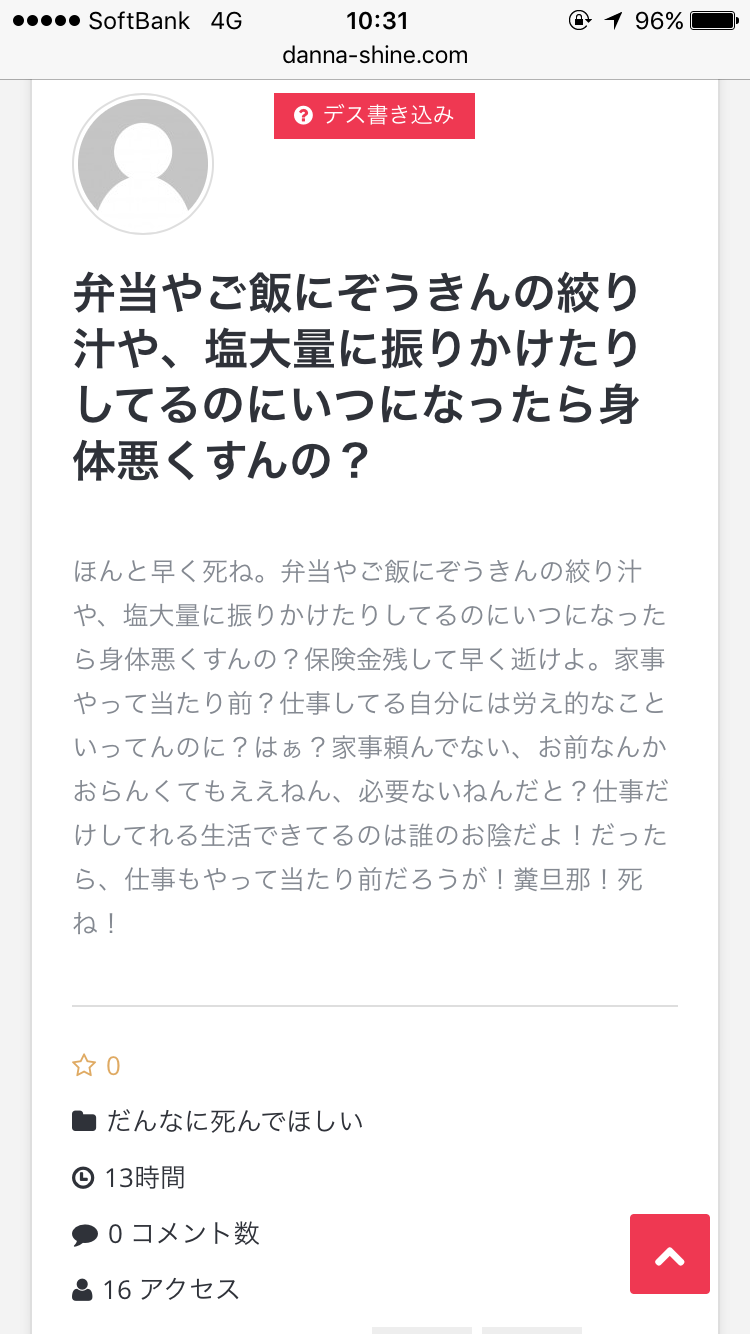Tap the danna-shine.com address bar
750x1334 pixels.
coord(375,55)
